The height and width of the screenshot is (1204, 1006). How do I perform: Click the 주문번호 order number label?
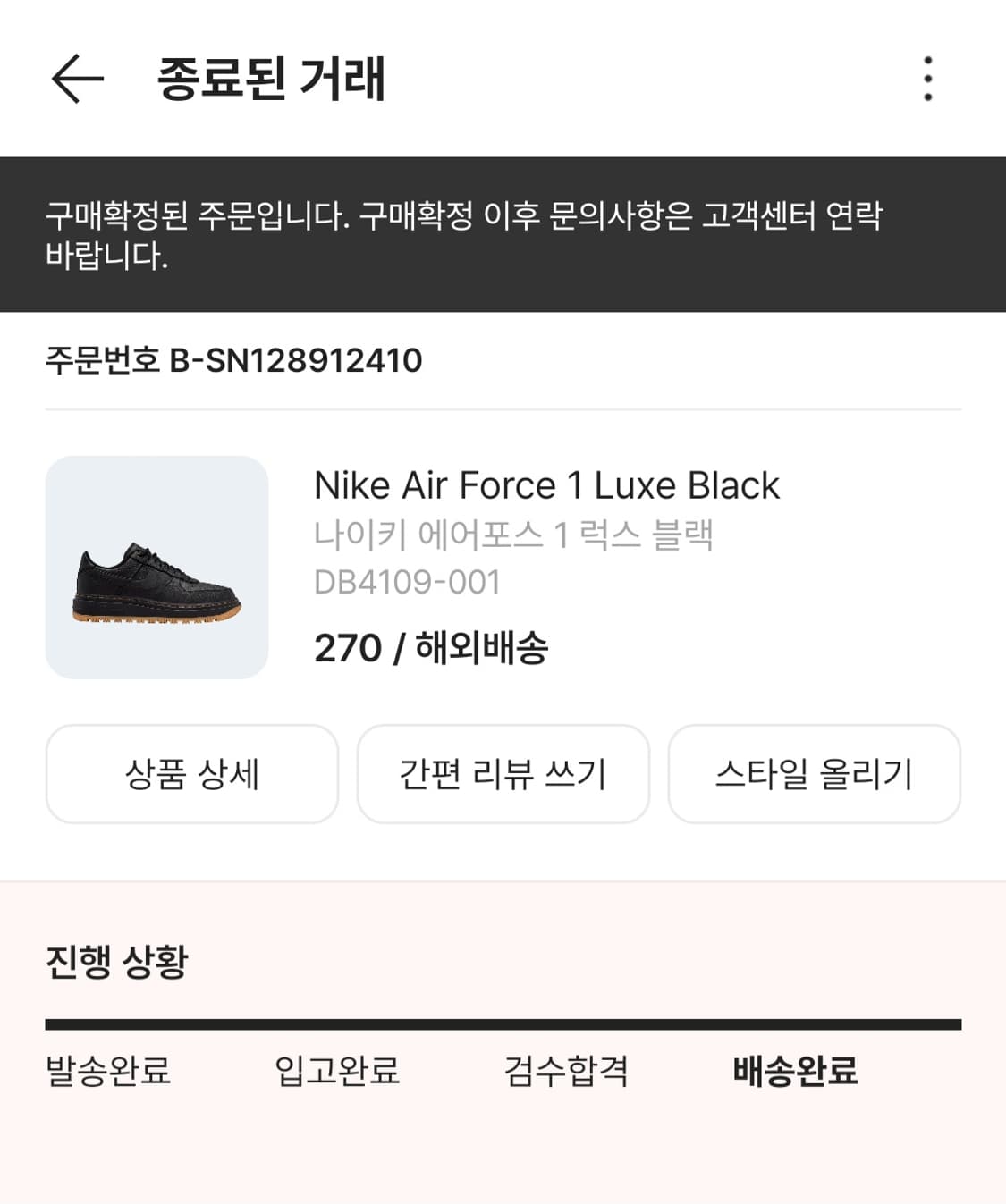(x=106, y=362)
